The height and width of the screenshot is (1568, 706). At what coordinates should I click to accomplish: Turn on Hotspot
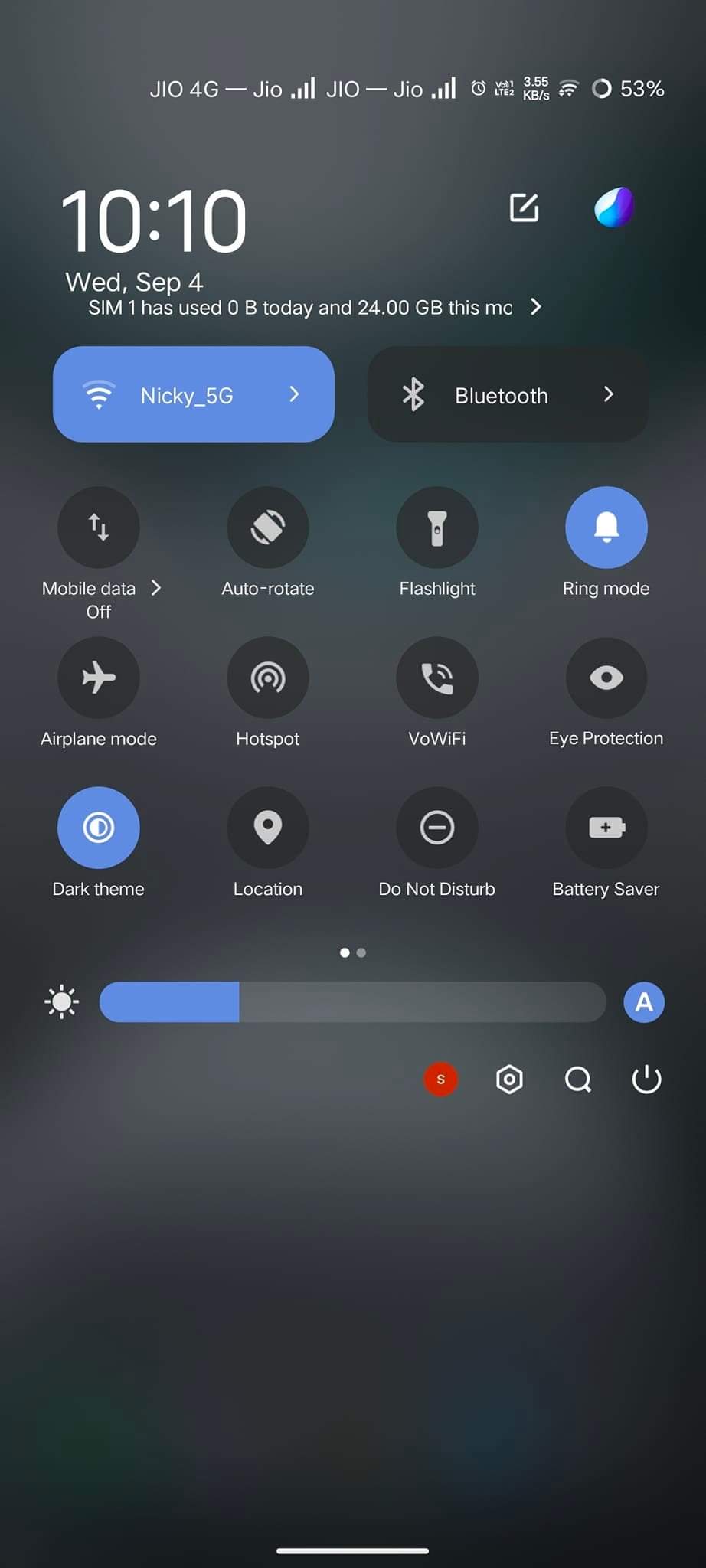tap(268, 678)
